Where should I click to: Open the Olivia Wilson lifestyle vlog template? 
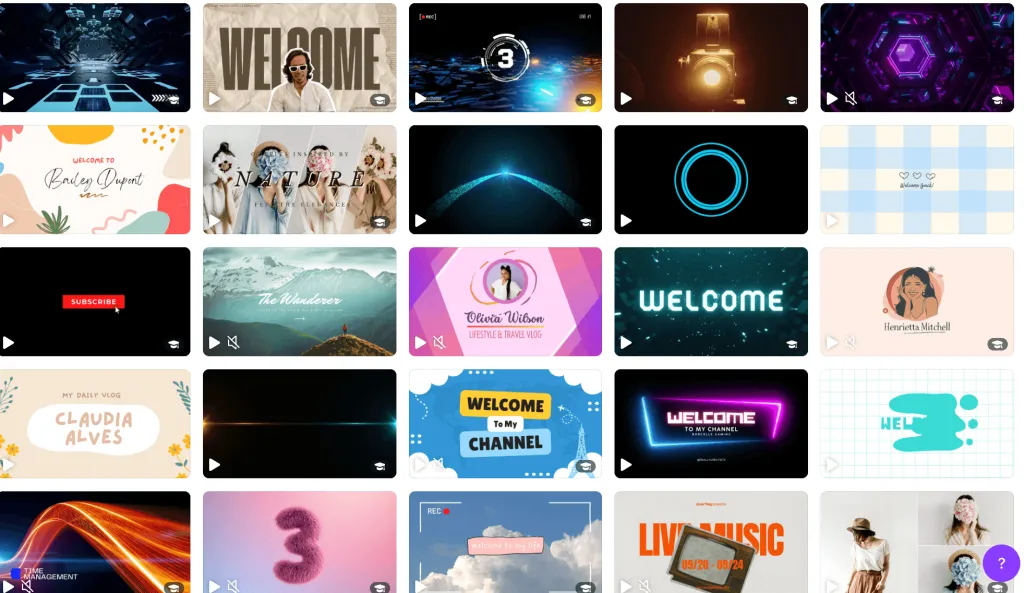[505, 301]
